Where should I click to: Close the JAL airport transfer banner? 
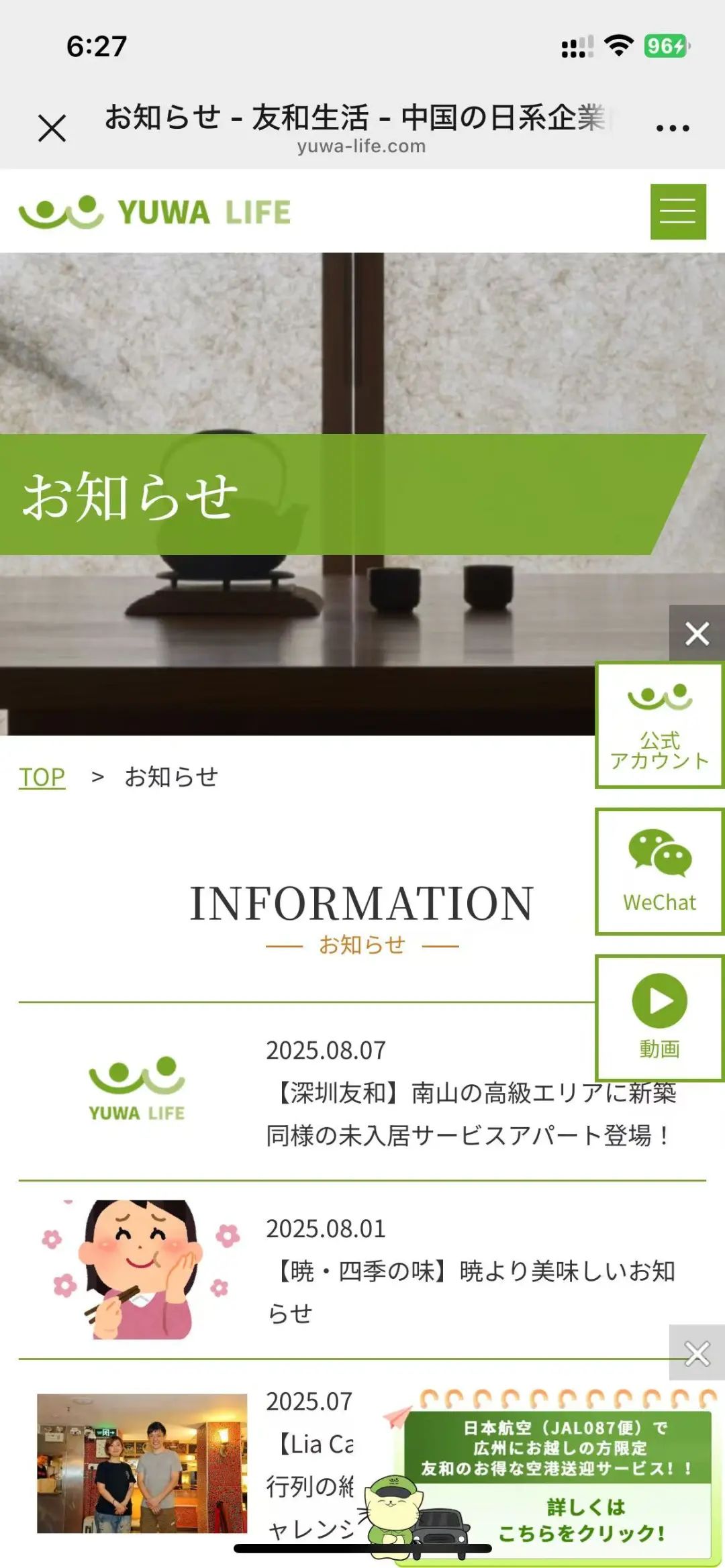click(x=697, y=1353)
